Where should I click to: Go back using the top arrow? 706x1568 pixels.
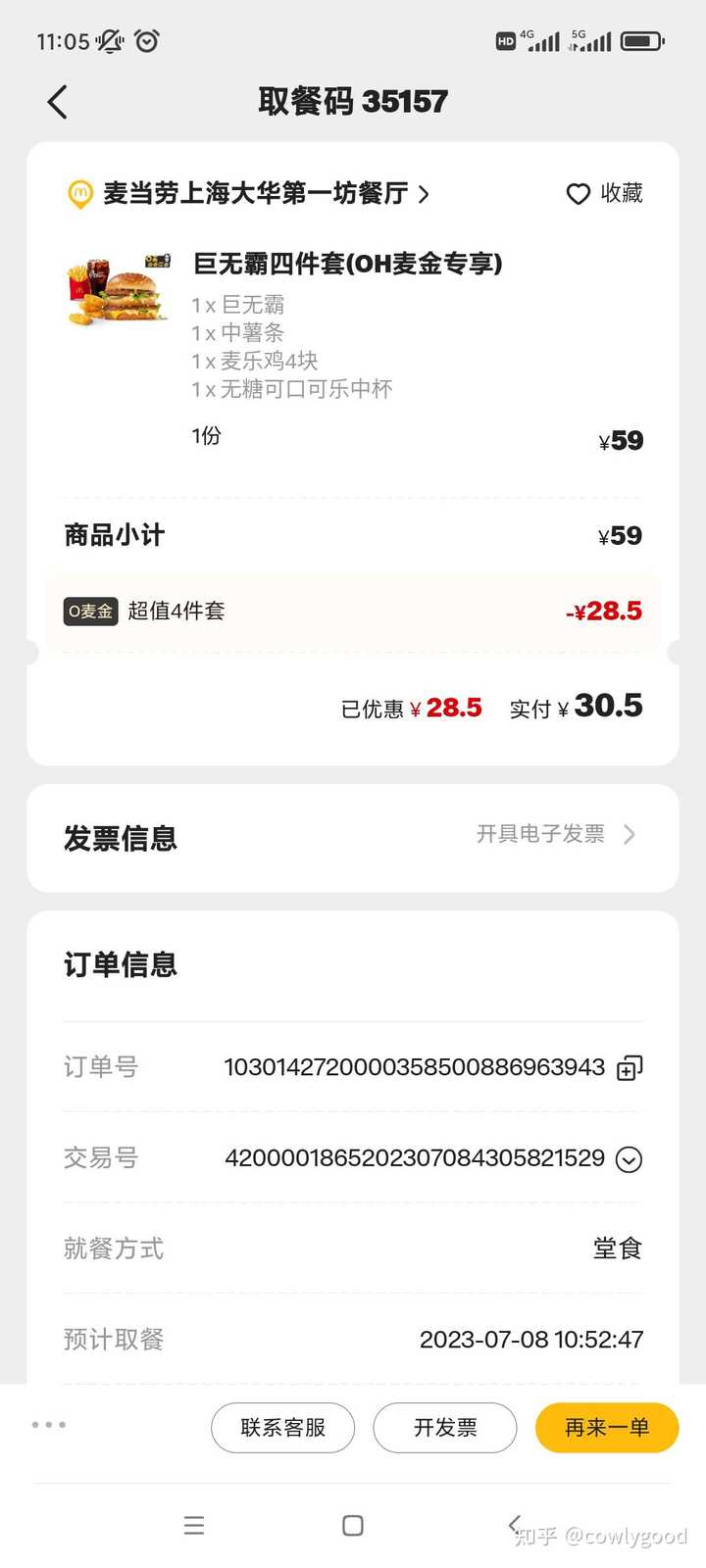[x=58, y=102]
